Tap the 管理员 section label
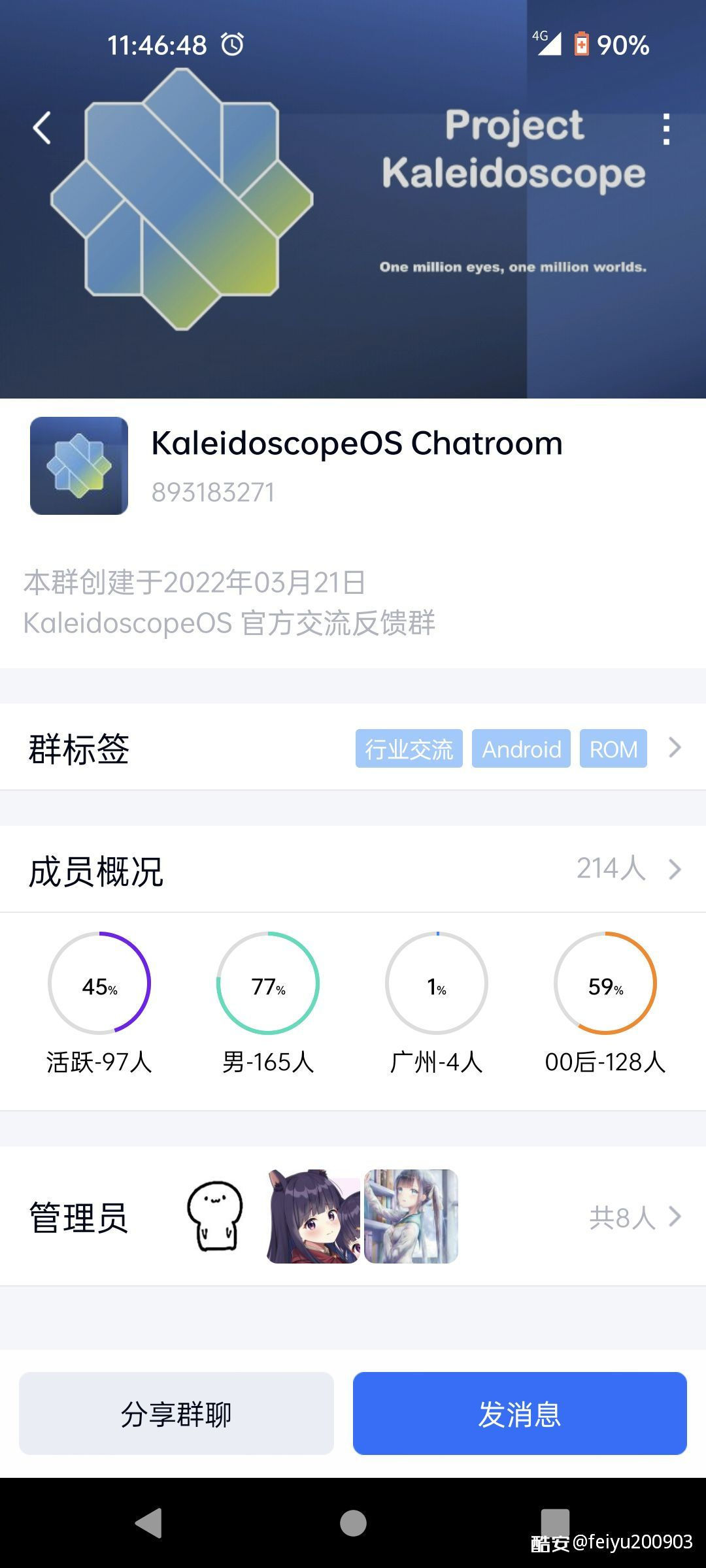This screenshot has width=706, height=1568. coord(78,1217)
